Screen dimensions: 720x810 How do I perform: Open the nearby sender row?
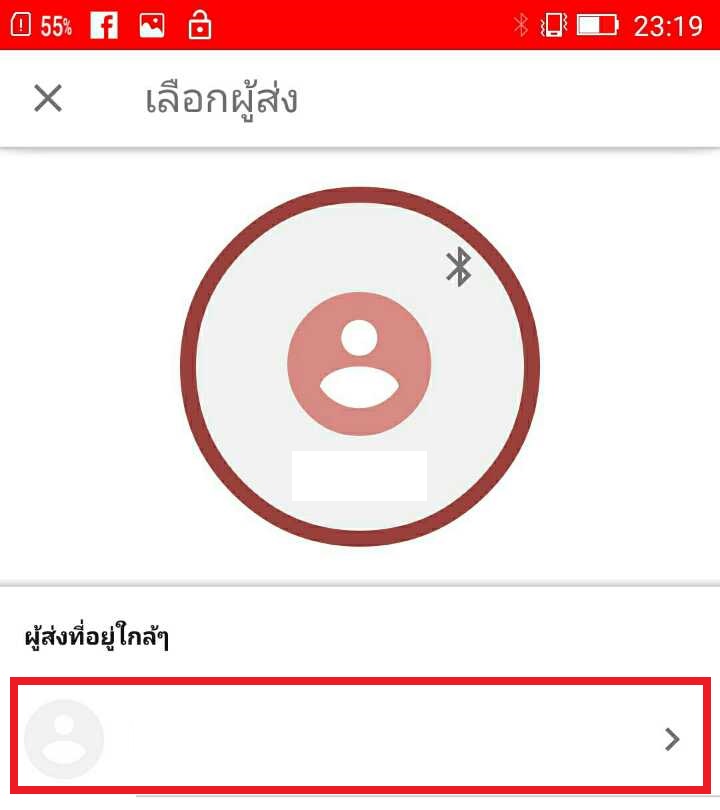360,739
